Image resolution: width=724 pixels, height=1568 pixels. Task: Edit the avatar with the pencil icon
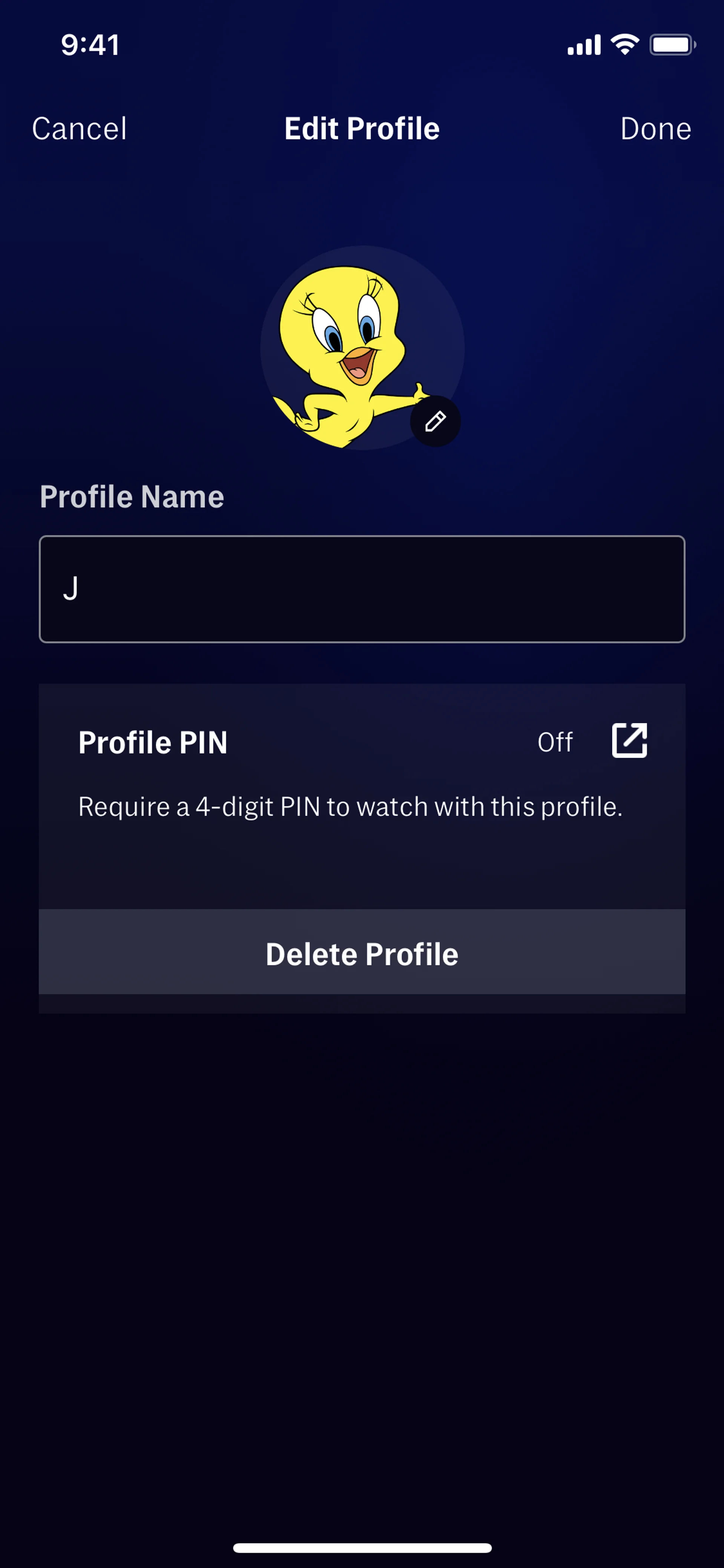click(435, 421)
